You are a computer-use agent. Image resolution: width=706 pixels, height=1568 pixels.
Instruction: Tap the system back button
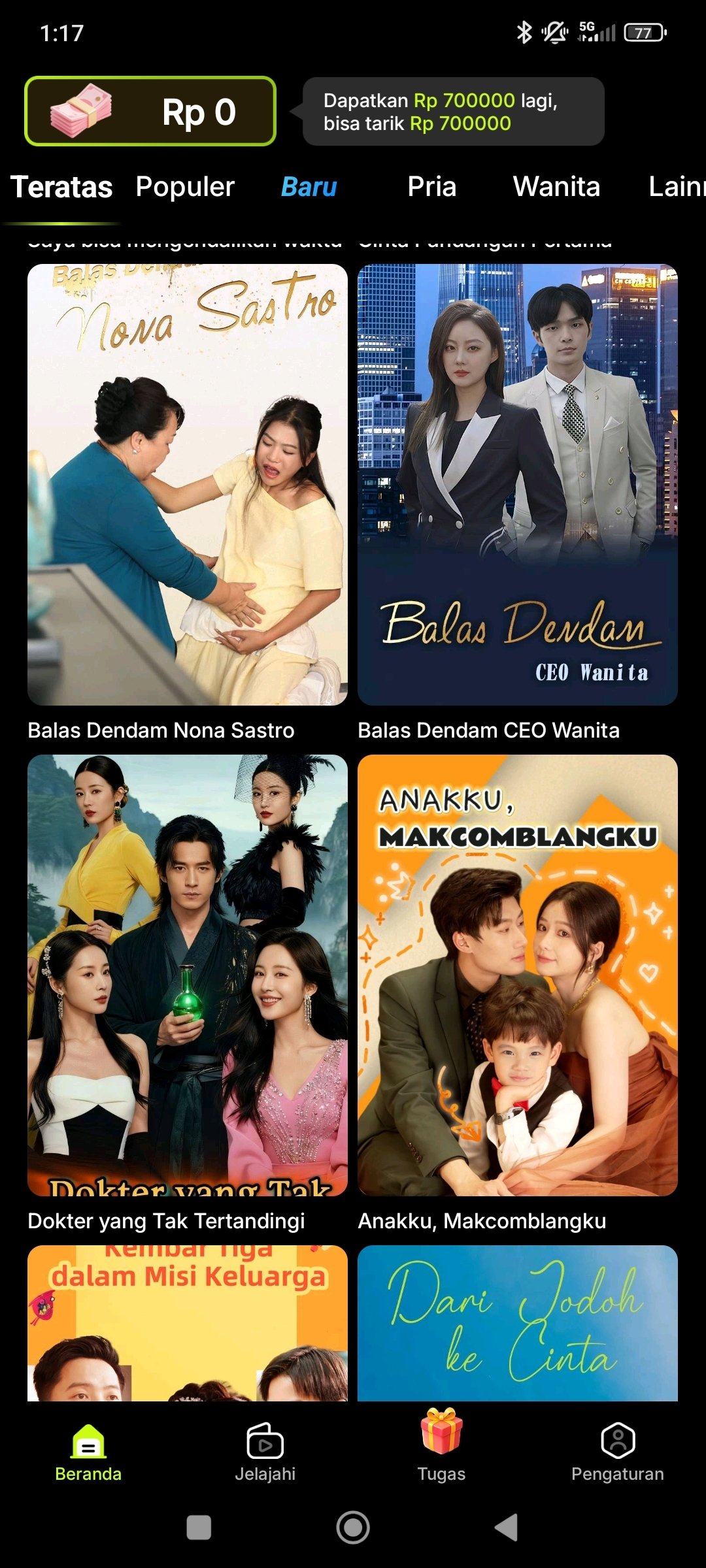[x=507, y=1527]
